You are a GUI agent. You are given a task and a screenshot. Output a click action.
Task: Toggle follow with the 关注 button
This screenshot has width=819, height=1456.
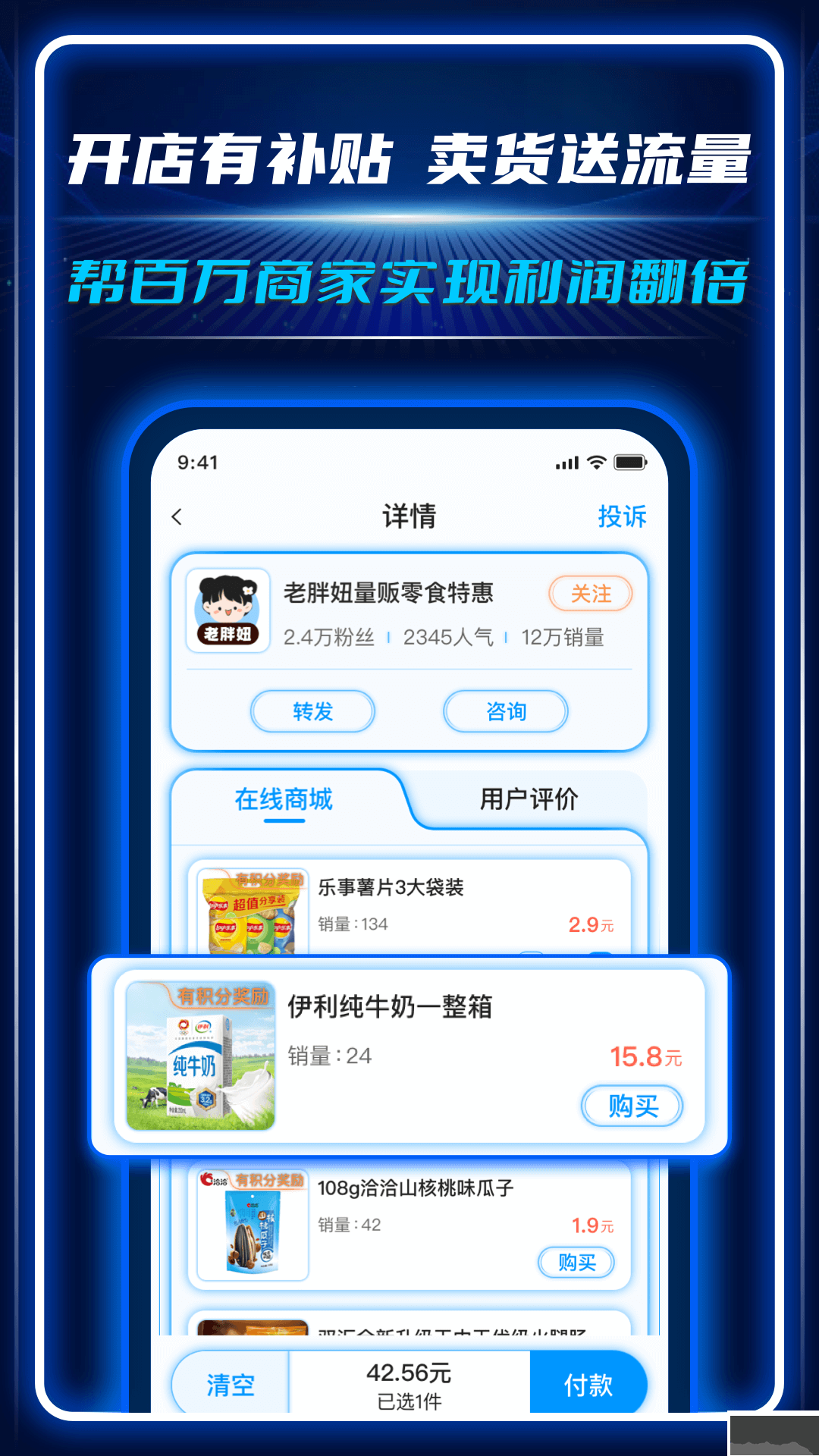[x=591, y=594]
